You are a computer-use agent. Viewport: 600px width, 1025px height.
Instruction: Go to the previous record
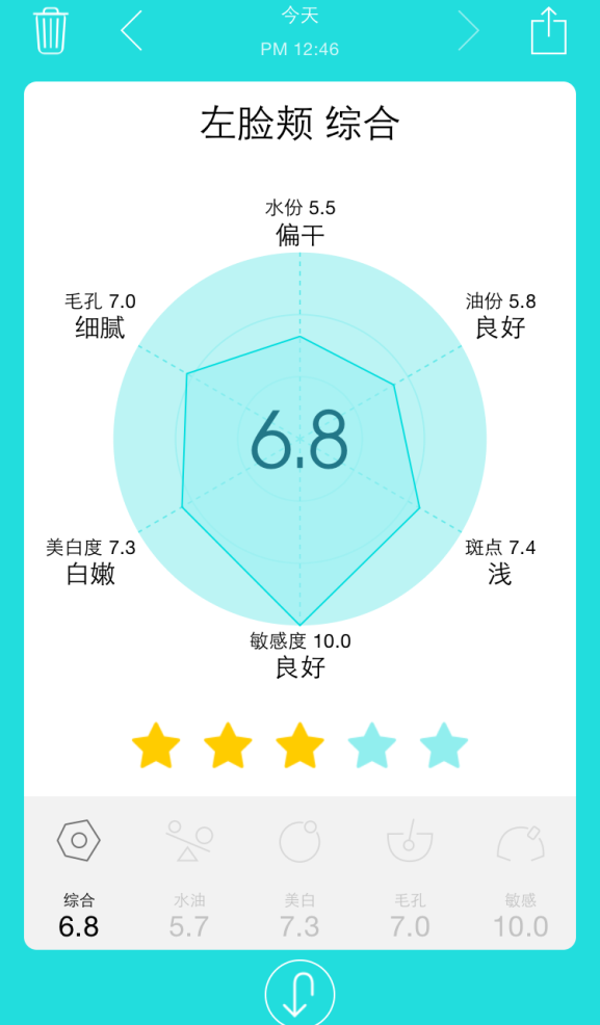pos(132,30)
